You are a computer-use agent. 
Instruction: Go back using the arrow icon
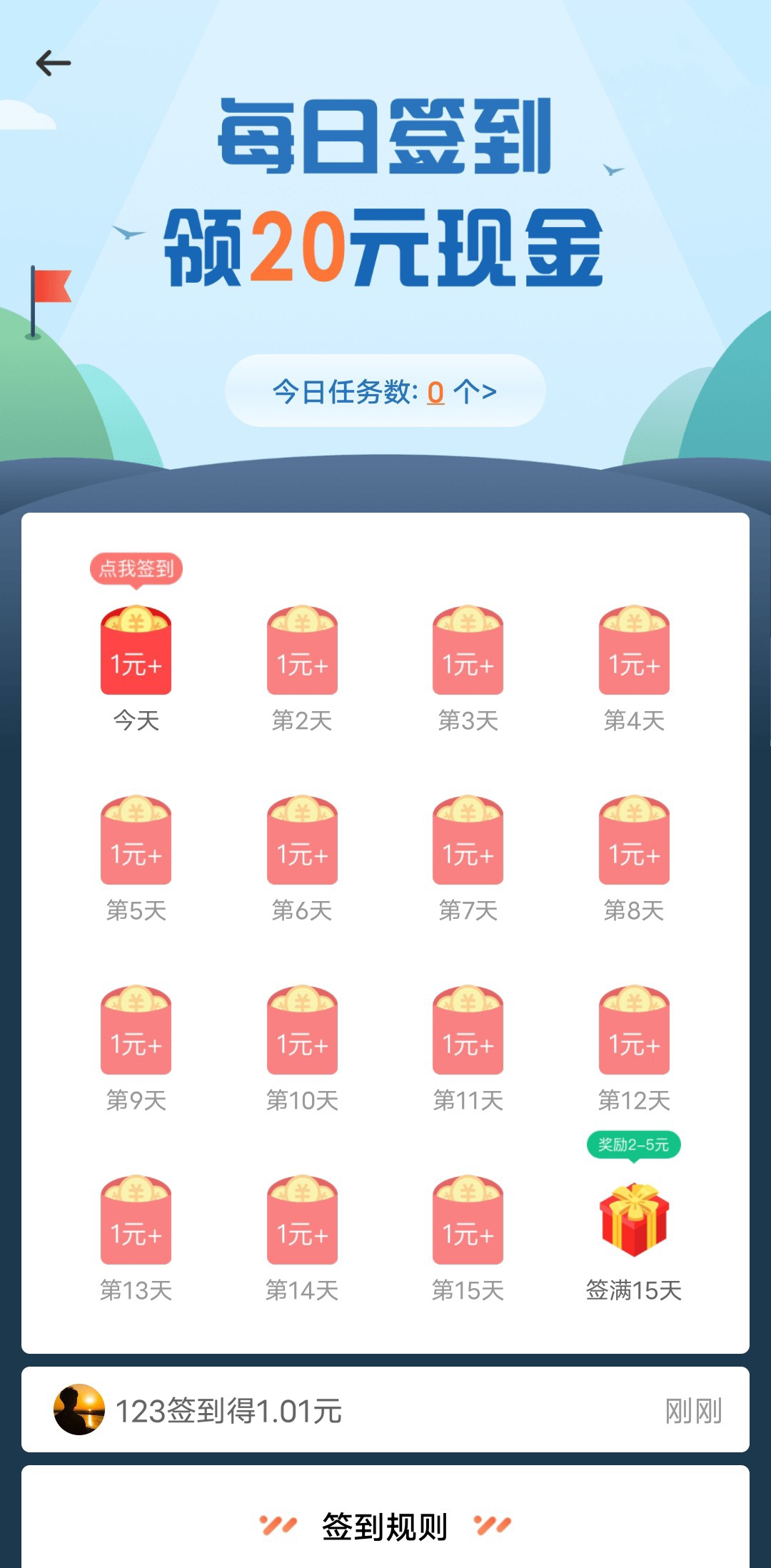54,63
